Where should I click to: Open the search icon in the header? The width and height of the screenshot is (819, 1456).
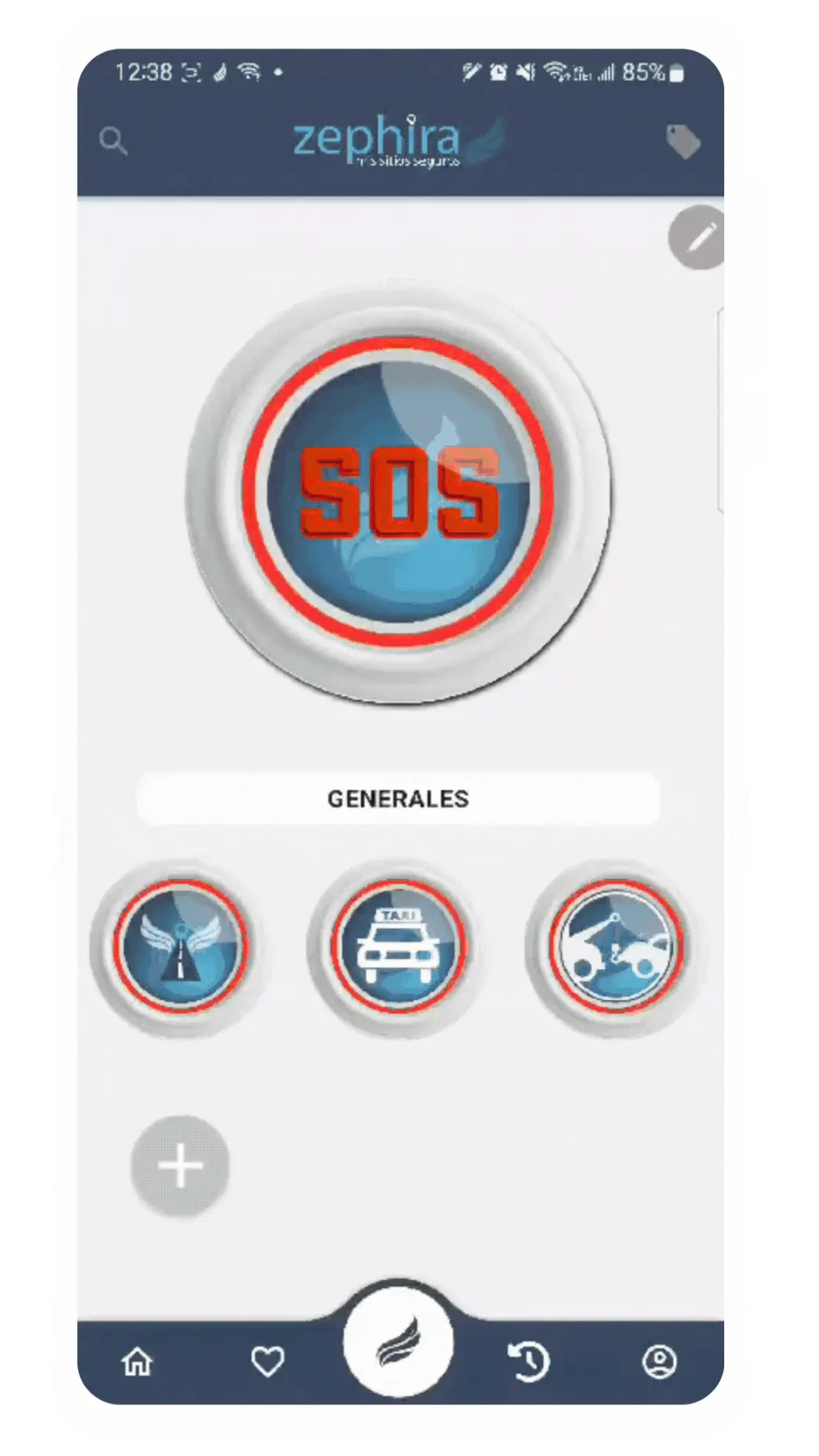(x=114, y=142)
